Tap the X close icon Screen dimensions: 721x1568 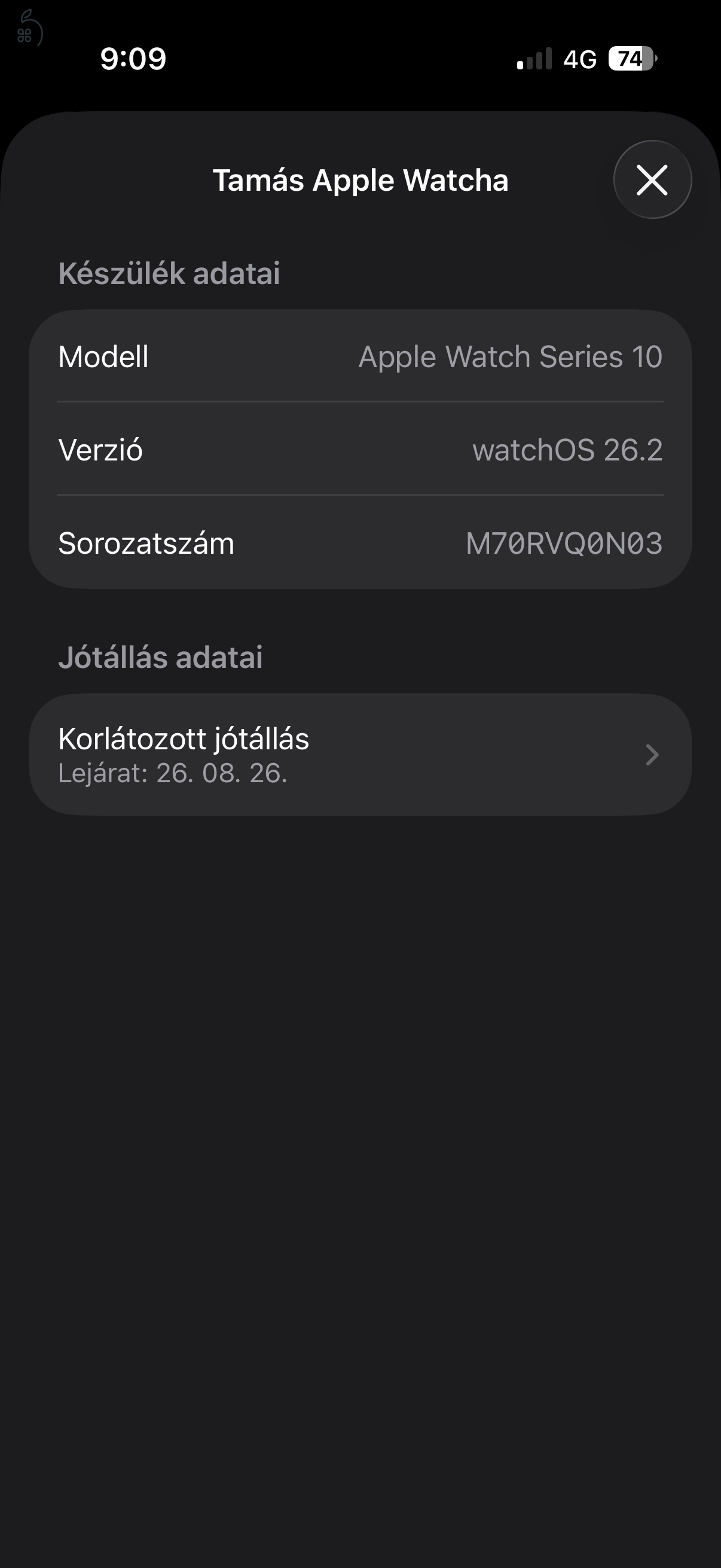click(x=652, y=180)
